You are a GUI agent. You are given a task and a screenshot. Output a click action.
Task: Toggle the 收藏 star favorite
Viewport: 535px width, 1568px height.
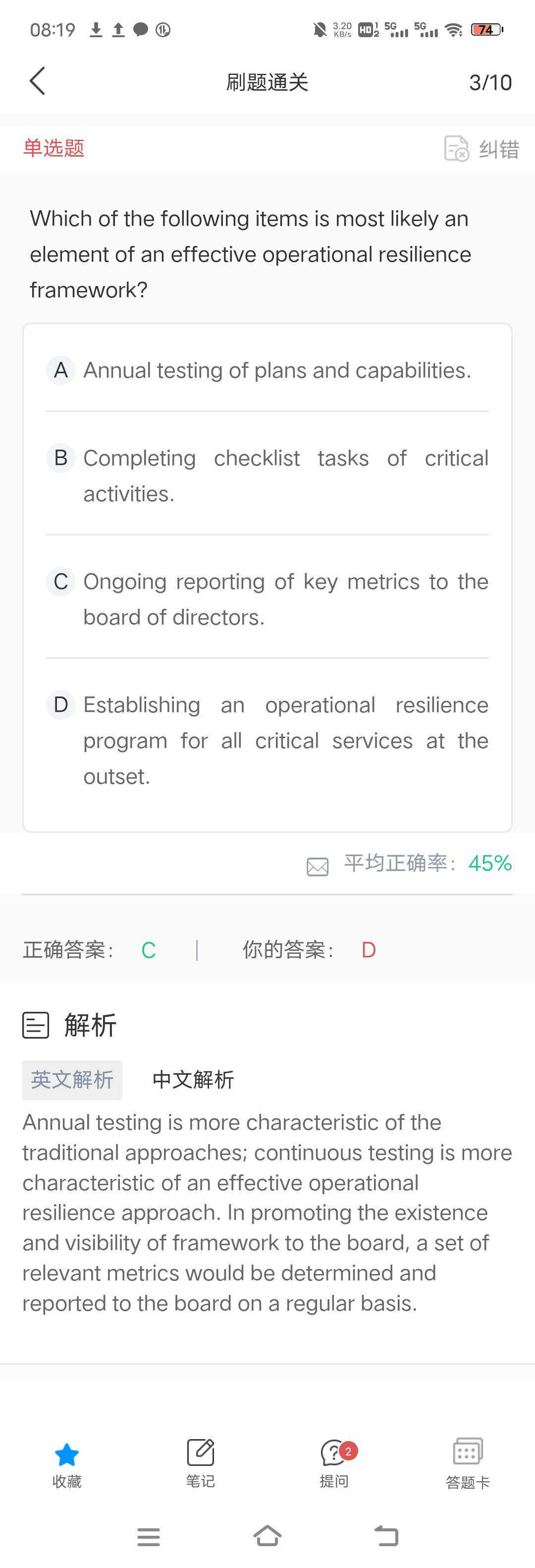pyautogui.click(x=67, y=1464)
